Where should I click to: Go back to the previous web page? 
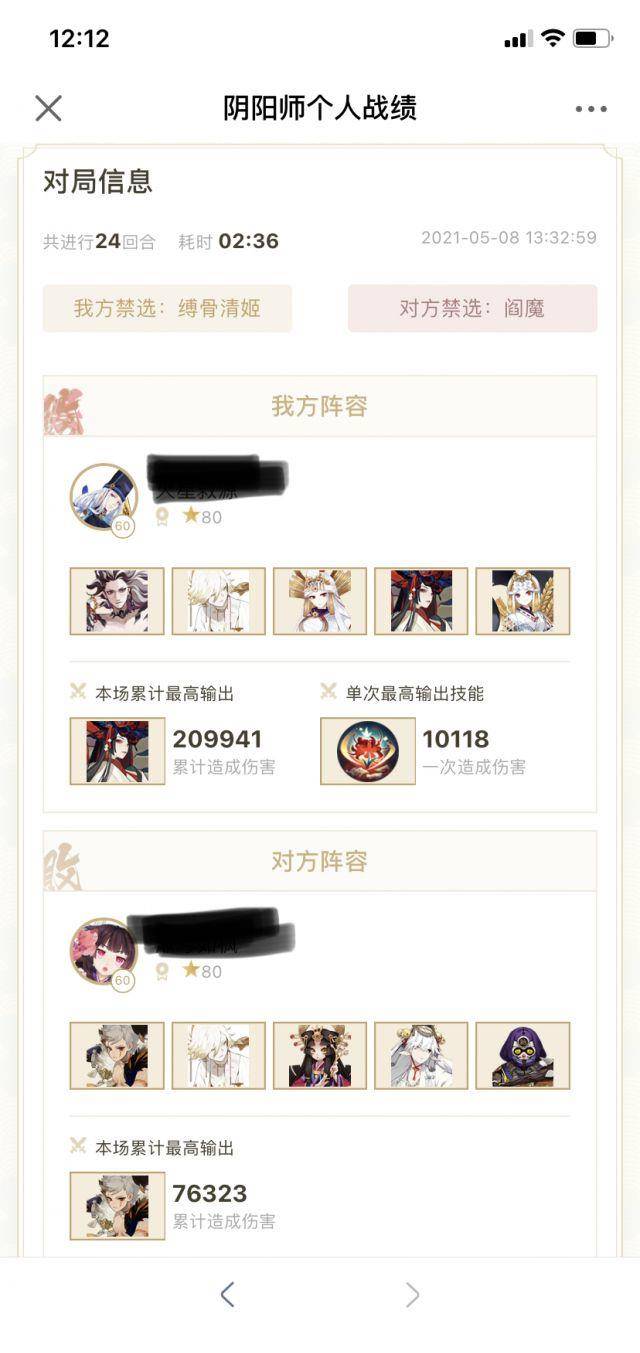click(x=227, y=1295)
